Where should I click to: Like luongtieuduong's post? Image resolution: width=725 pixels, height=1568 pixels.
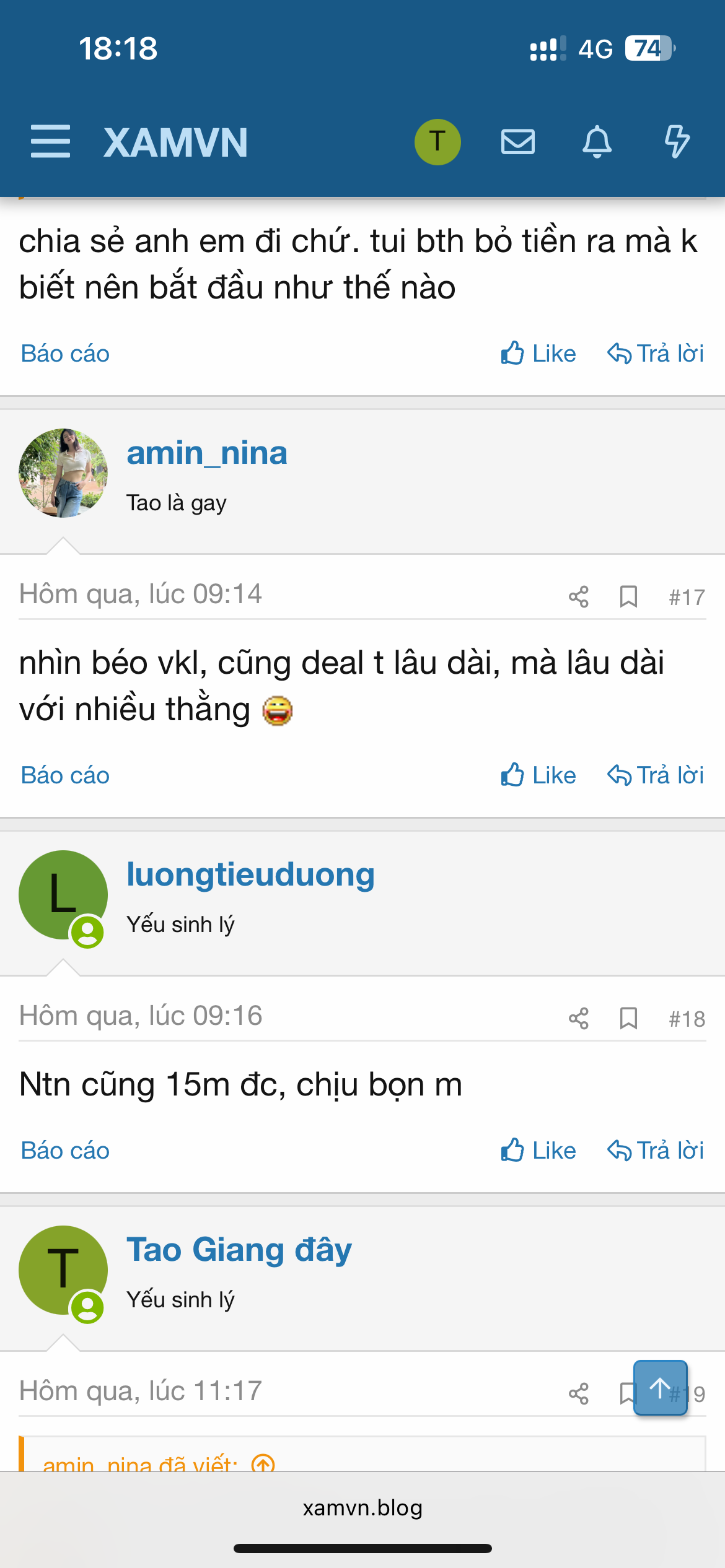[x=538, y=1151]
